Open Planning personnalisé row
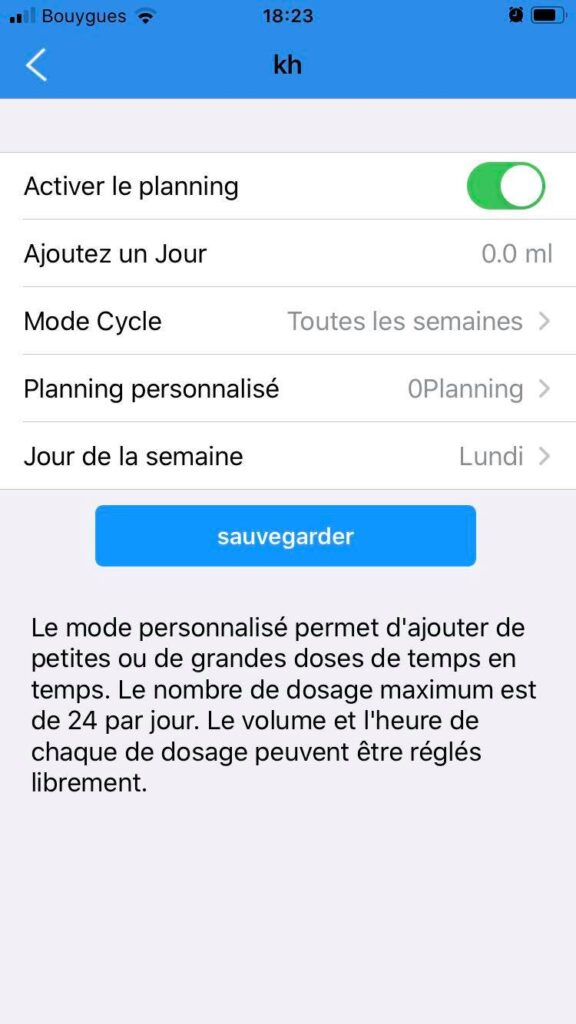This screenshot has height=1024, width=576. 288,389
